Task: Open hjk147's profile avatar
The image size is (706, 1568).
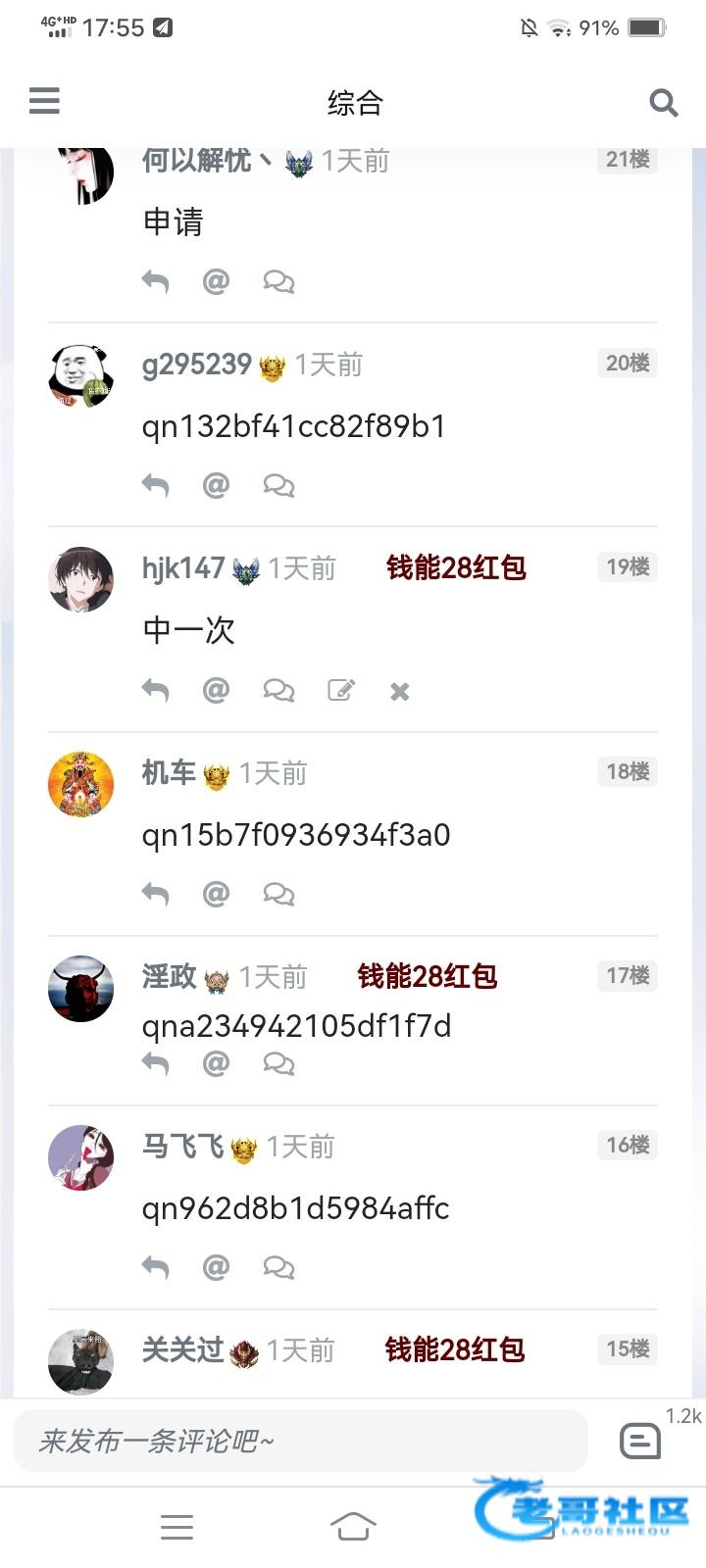Action: [81, 579]
